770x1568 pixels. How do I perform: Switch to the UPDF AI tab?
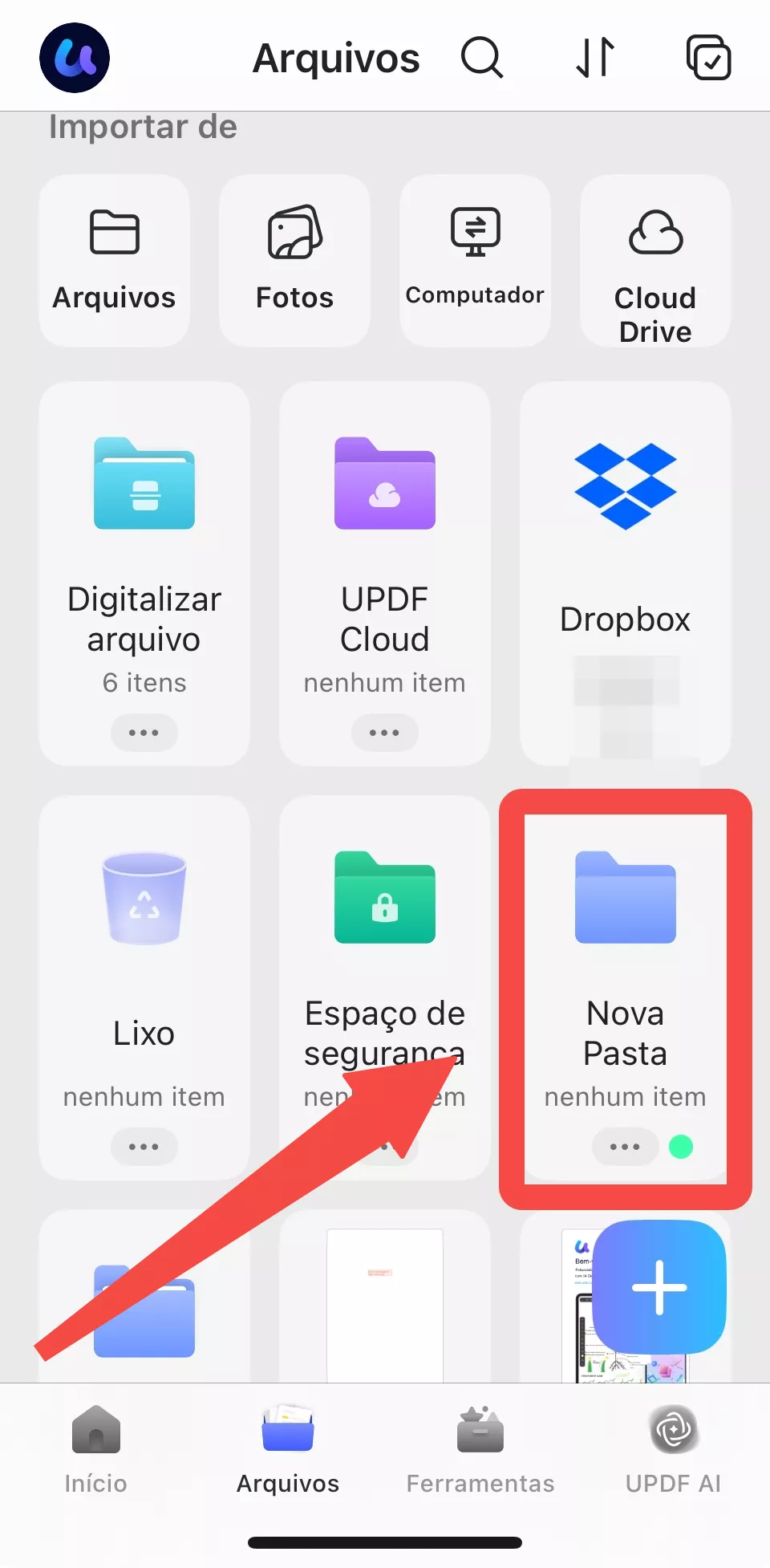[x=673, y=1448]
